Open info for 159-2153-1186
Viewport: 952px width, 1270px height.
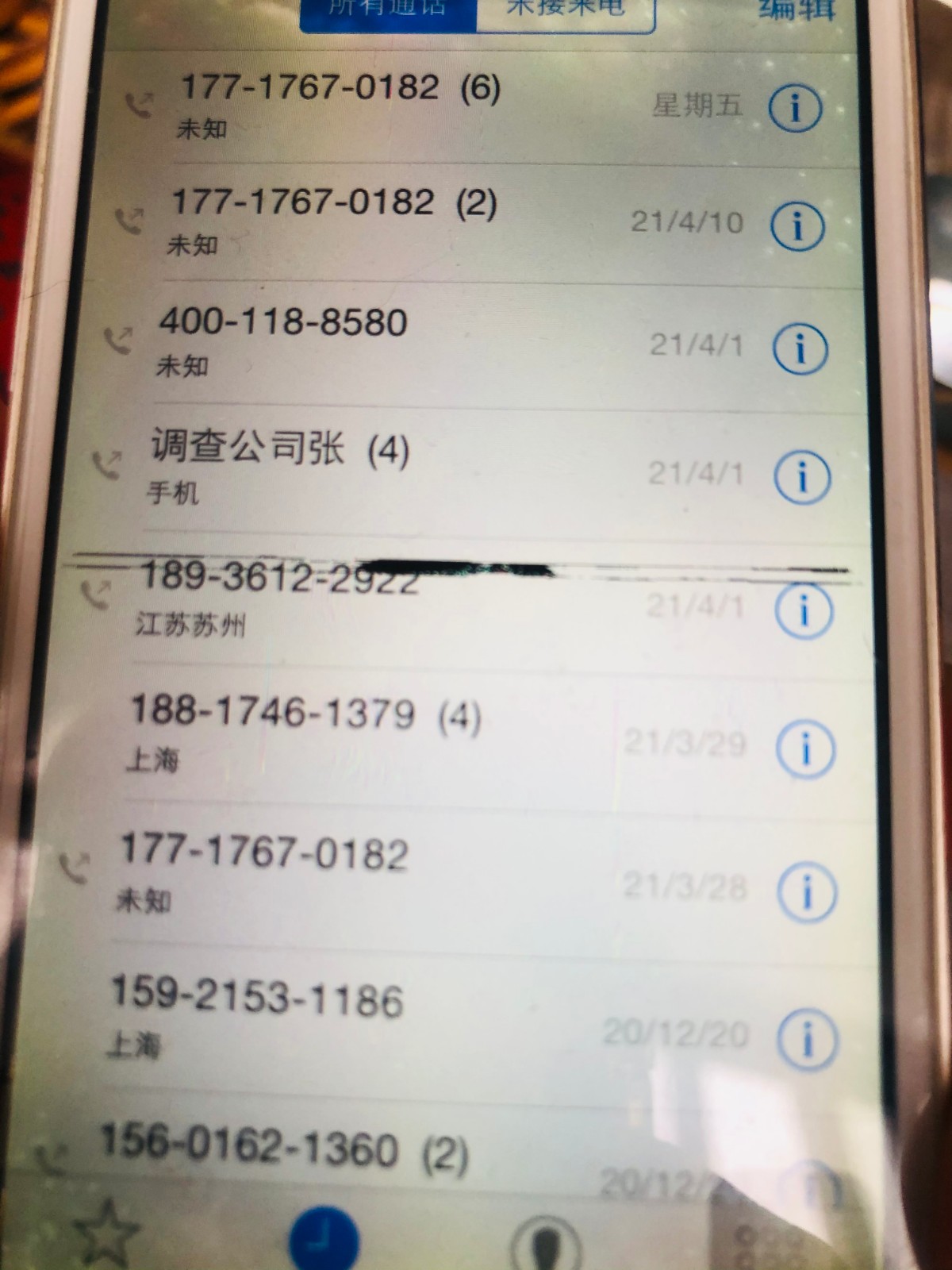(x=808, y=1038)
